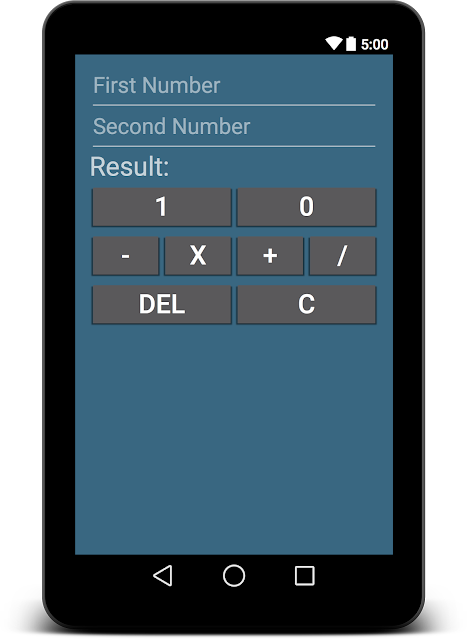Enter digit 0 with the 0 button
The width and height of the screenshot is (467, 640).
(x=306, y=207)
